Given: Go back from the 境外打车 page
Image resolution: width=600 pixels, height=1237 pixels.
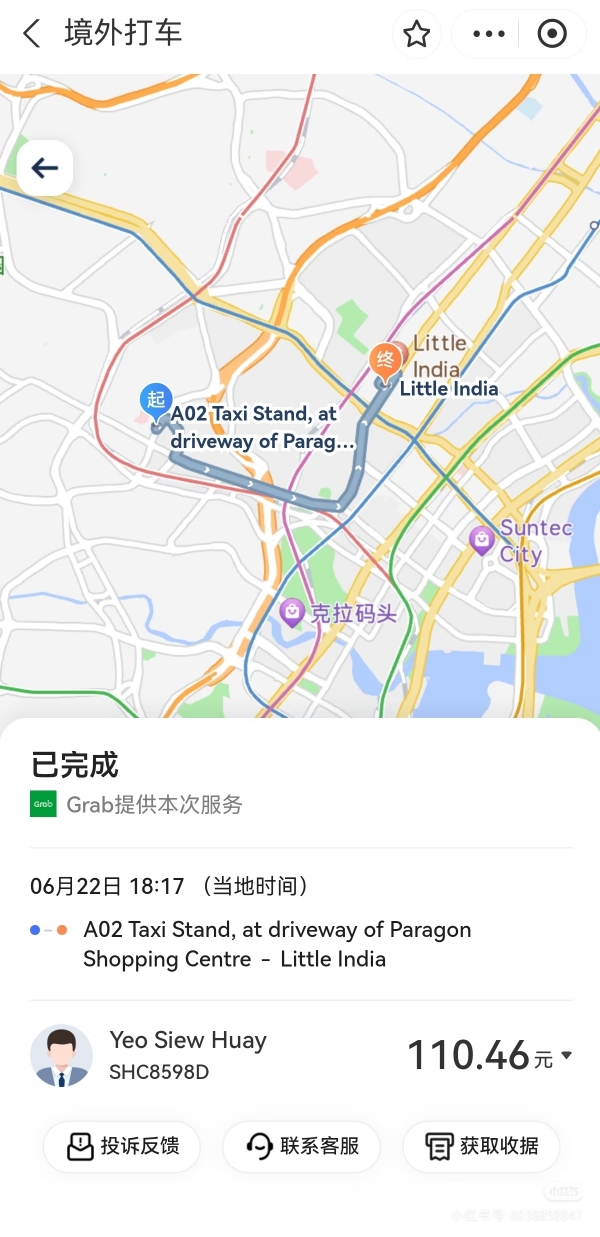Looking at the screenshot, I should [x=31, y=34].
